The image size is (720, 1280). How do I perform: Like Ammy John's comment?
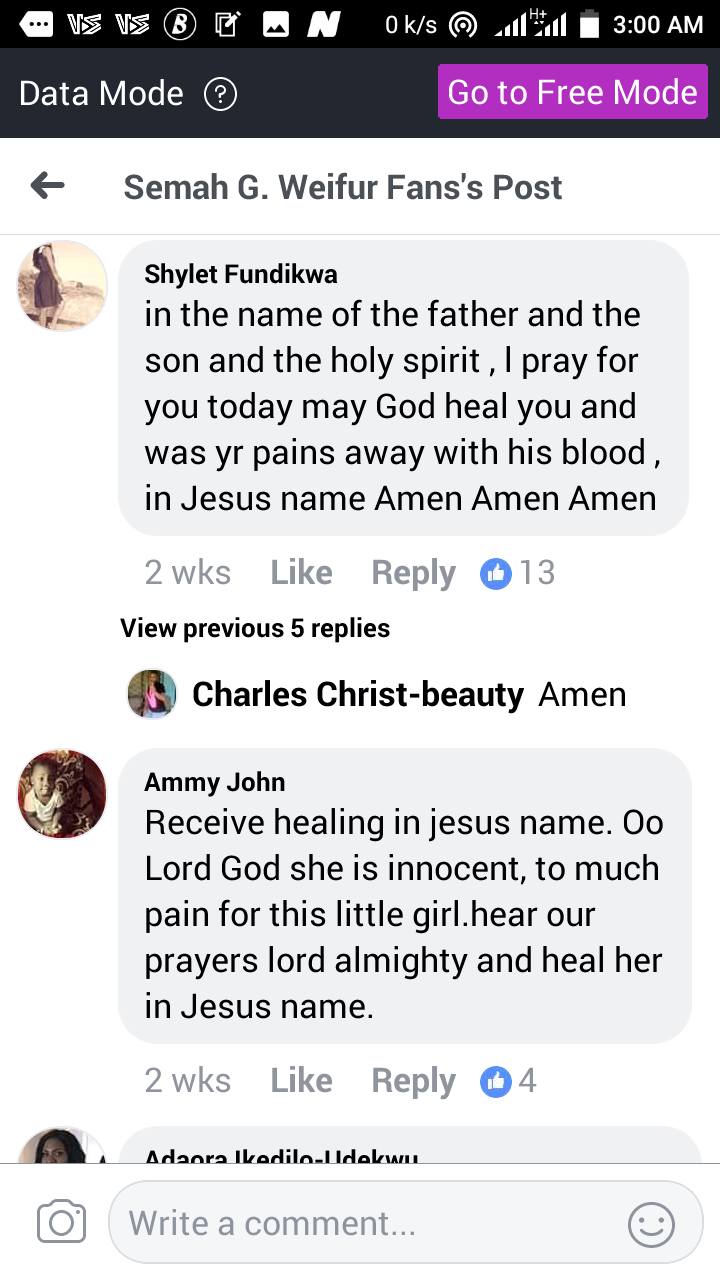(x=301, y=1080)
